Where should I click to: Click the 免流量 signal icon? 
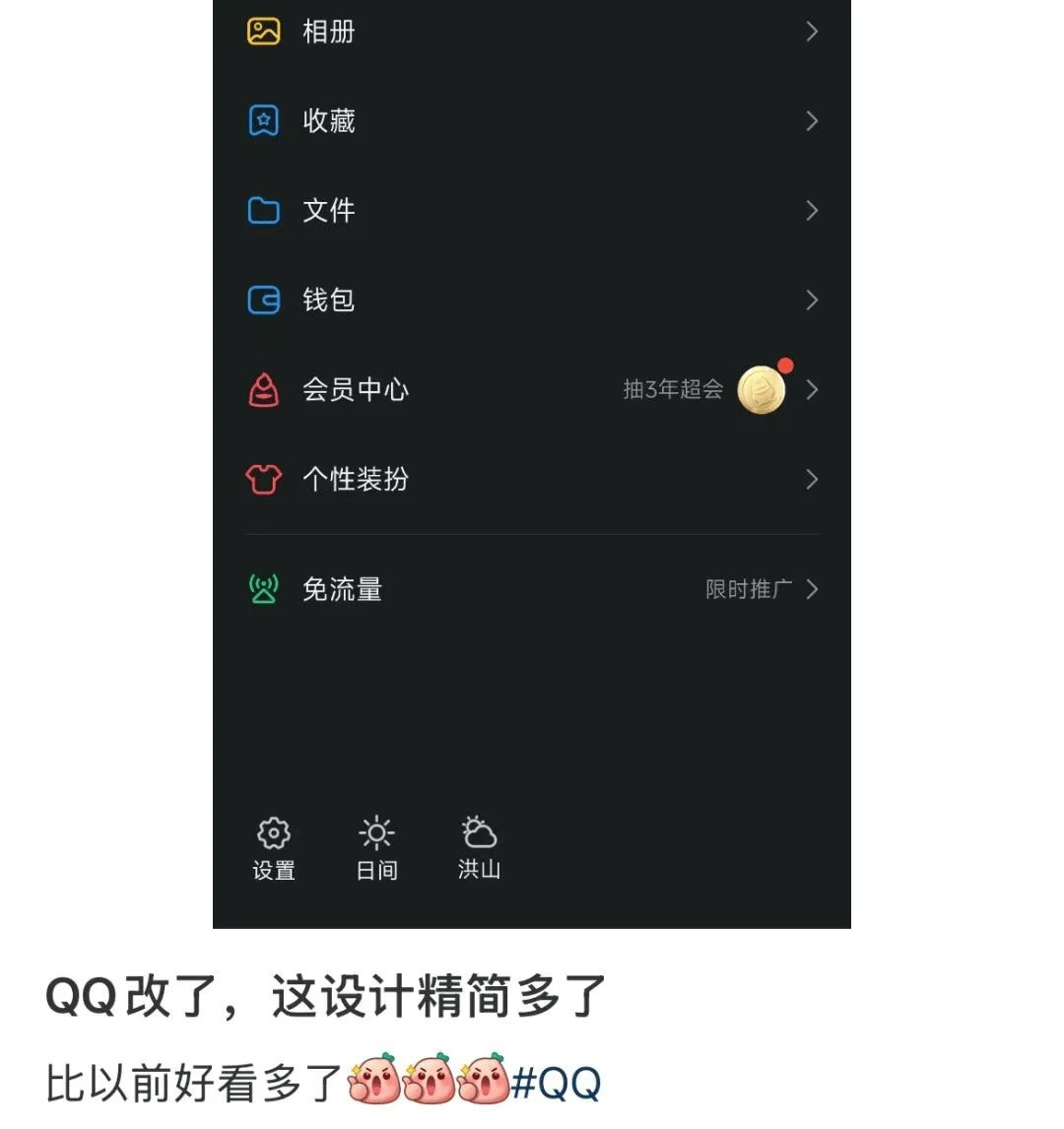pos(262,589)
